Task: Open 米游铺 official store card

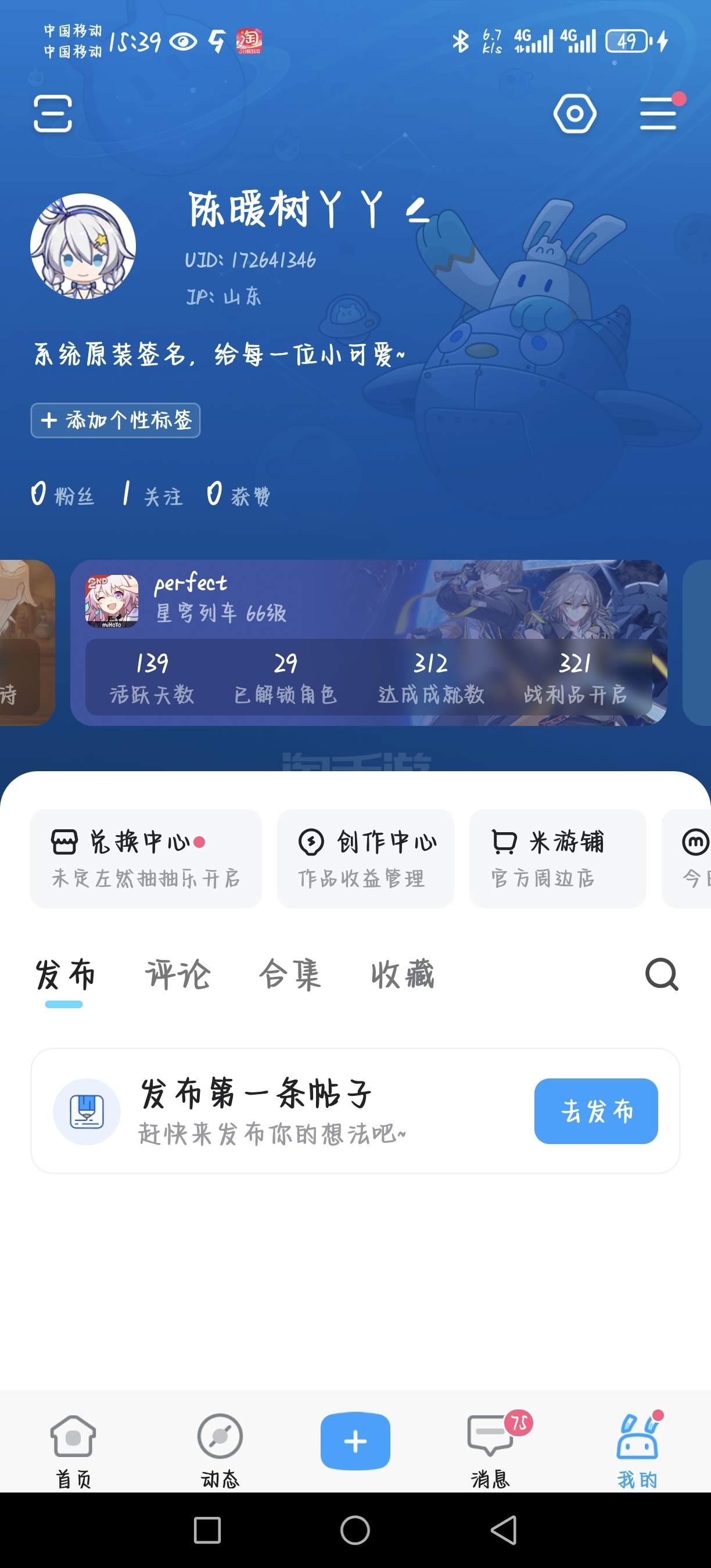Action: 558,858
